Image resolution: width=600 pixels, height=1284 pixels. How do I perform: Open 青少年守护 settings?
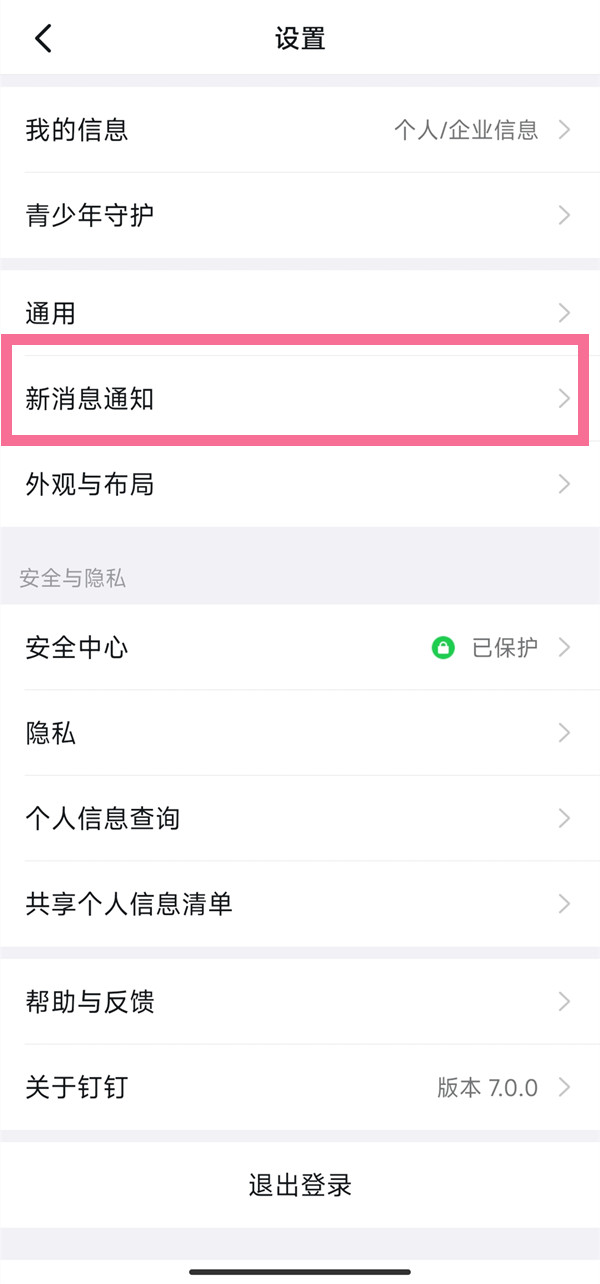[300, 215]
